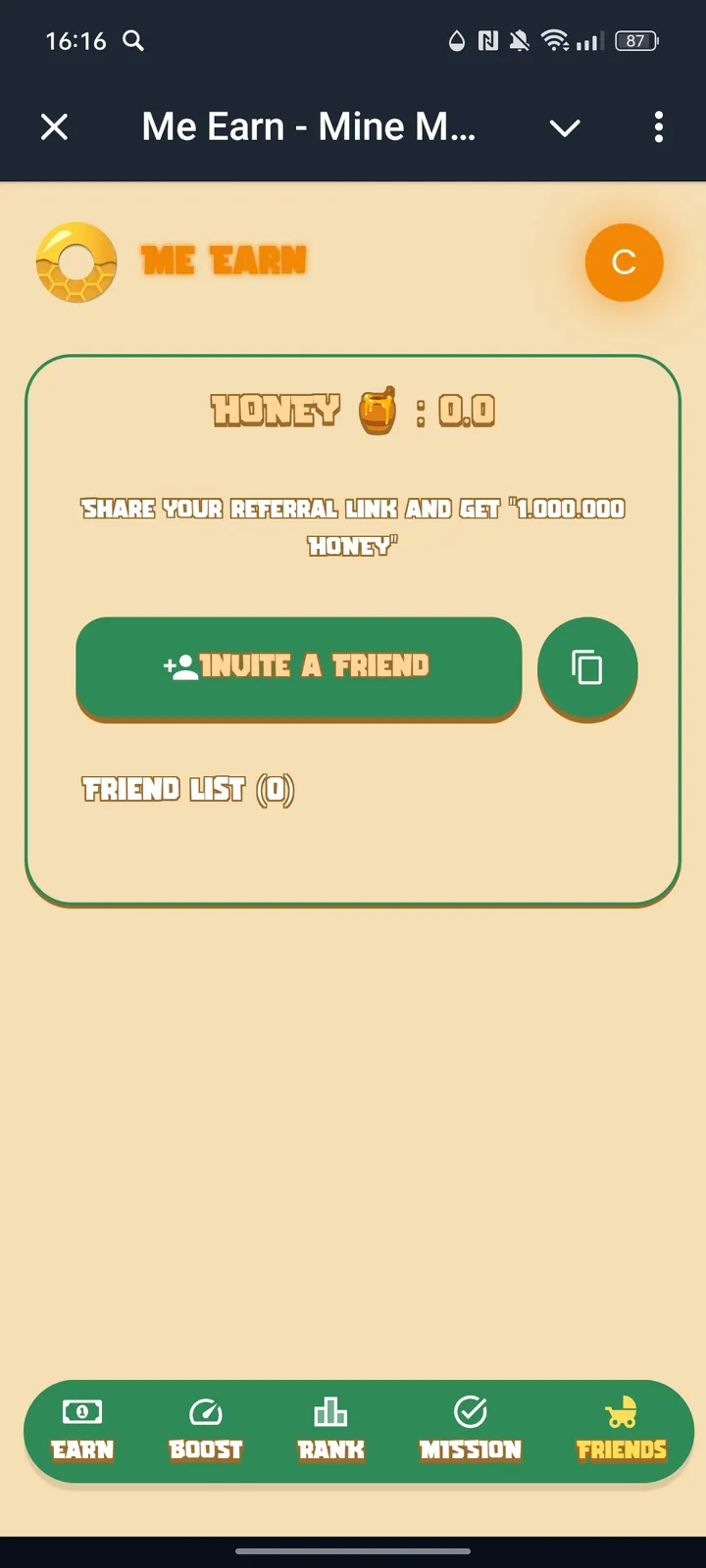Open the Wi-Fi indicator in the status bar

click(x=552, y=41)
